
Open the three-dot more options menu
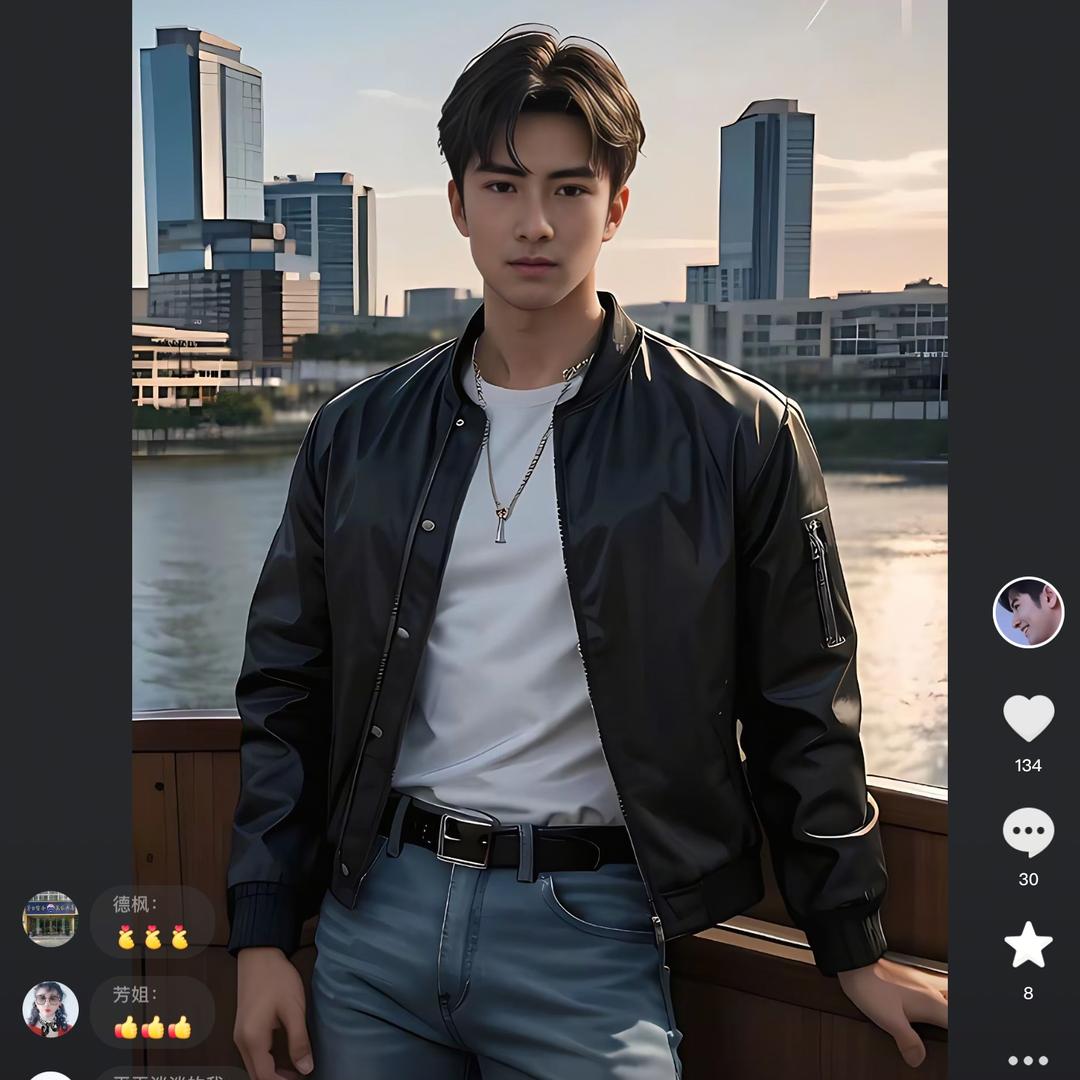coord(1028,1060)
